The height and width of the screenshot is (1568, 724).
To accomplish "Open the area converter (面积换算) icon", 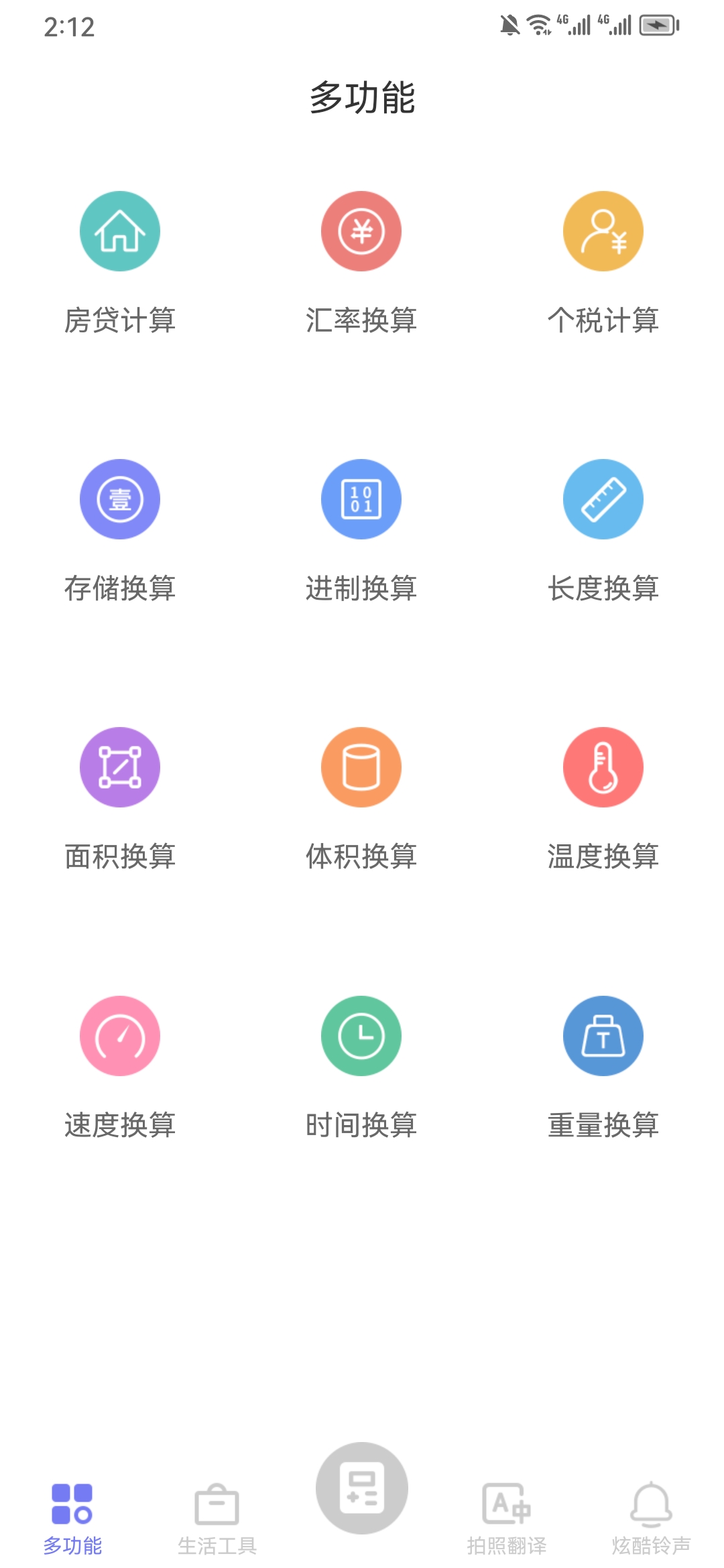I will 119,767.
